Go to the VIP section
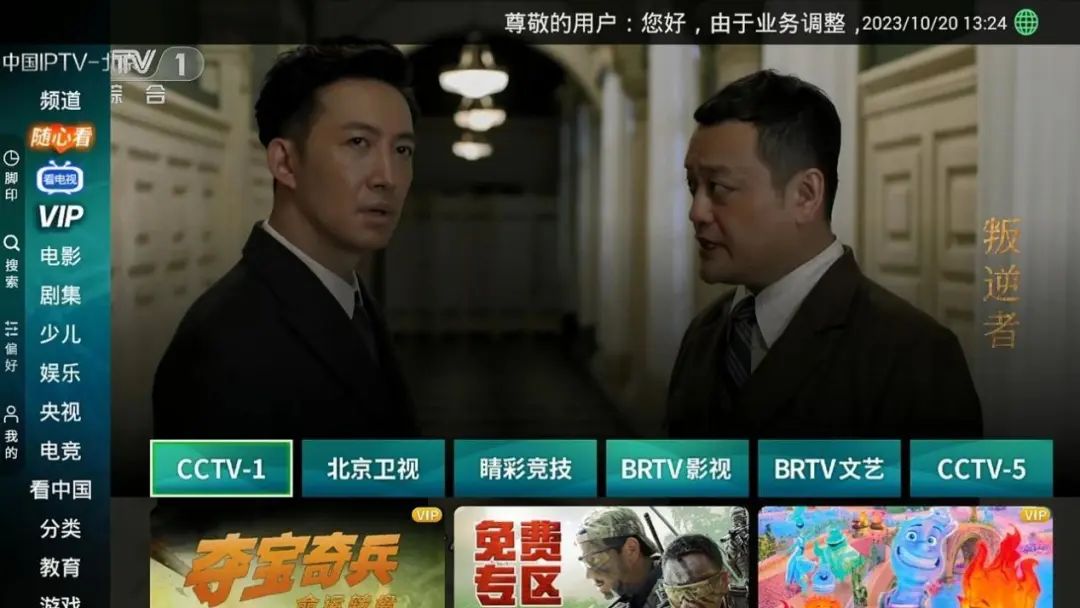1080x608 pixels. click(60, 216)
